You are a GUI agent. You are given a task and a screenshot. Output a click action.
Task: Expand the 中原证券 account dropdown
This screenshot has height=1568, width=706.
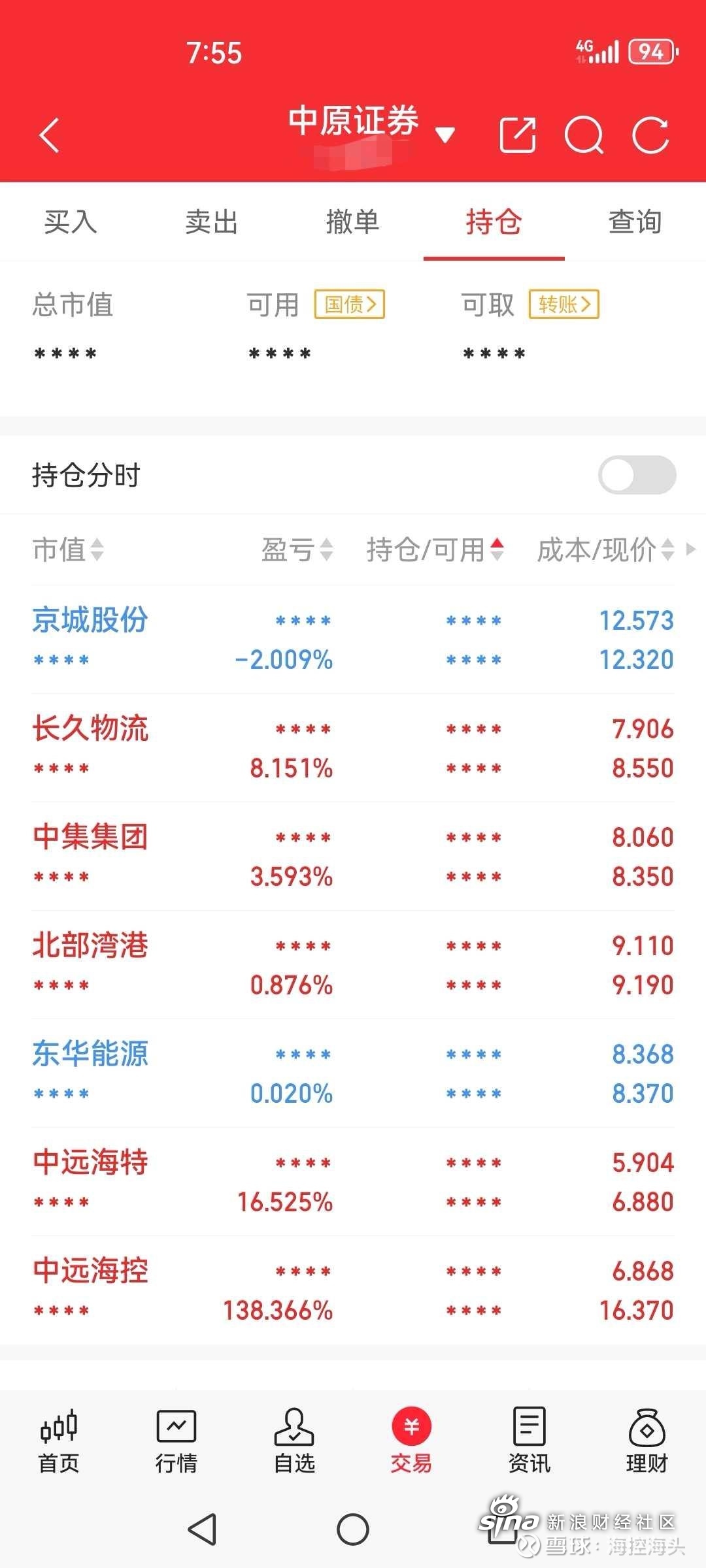tap(445, 135)
